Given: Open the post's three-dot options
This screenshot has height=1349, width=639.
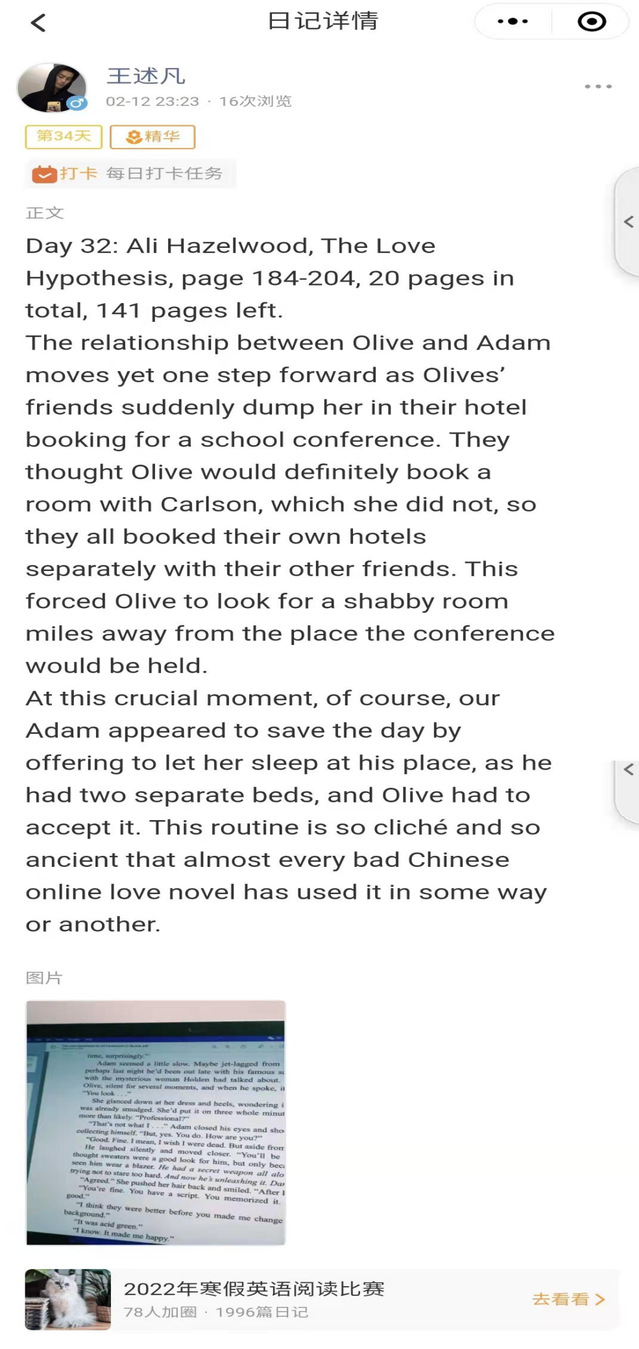Looking at the screenshot, I should click(598, 87).
